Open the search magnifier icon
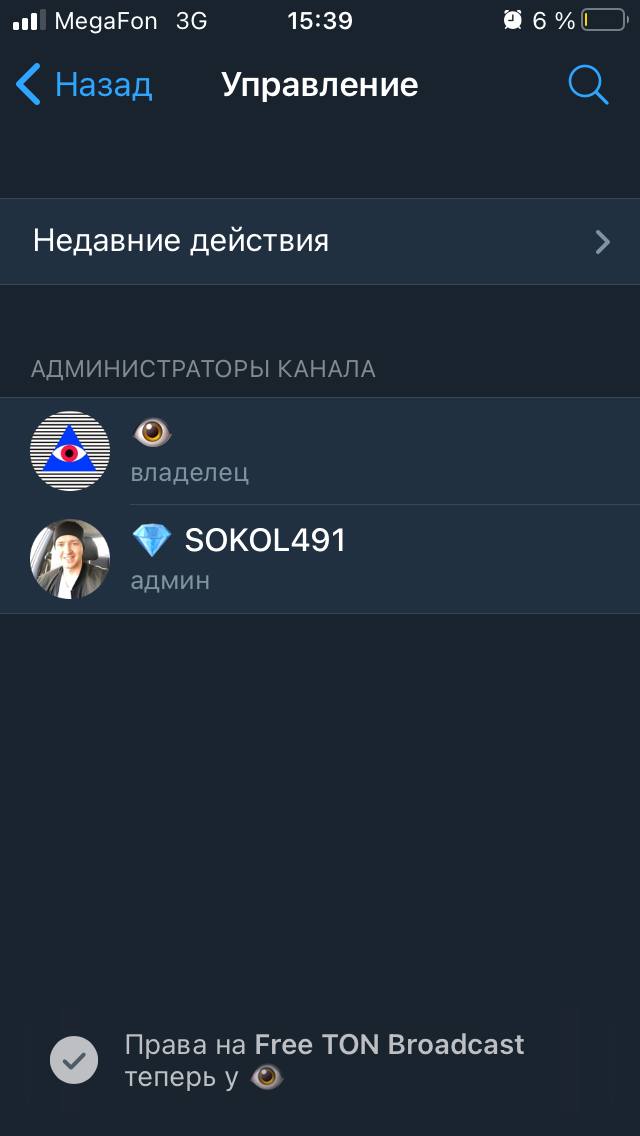 (588, 85)
